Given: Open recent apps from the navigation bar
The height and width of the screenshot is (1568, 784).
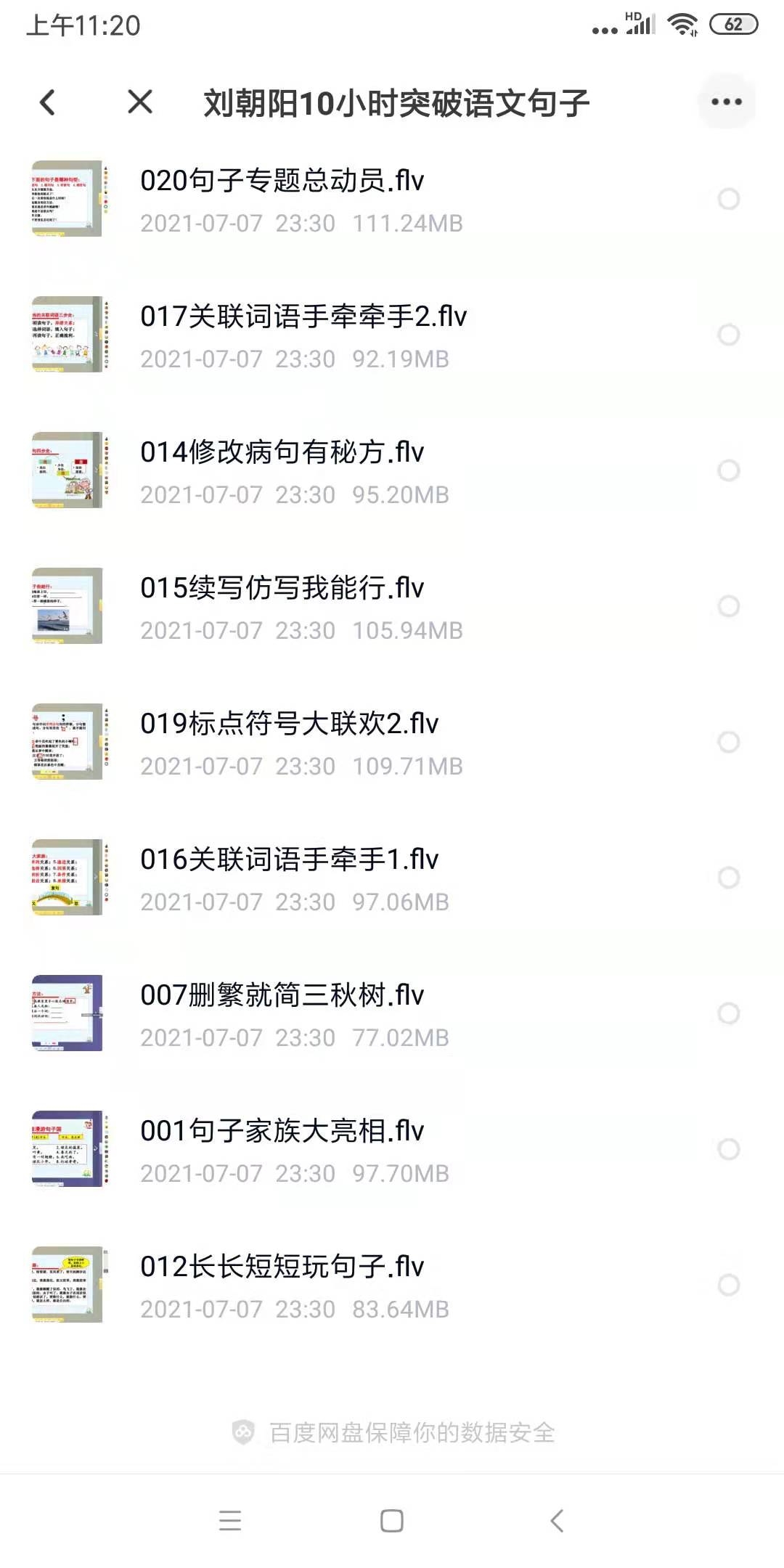Looking at the screenshot, I should pyautogui.click(x=230, y=1521).
